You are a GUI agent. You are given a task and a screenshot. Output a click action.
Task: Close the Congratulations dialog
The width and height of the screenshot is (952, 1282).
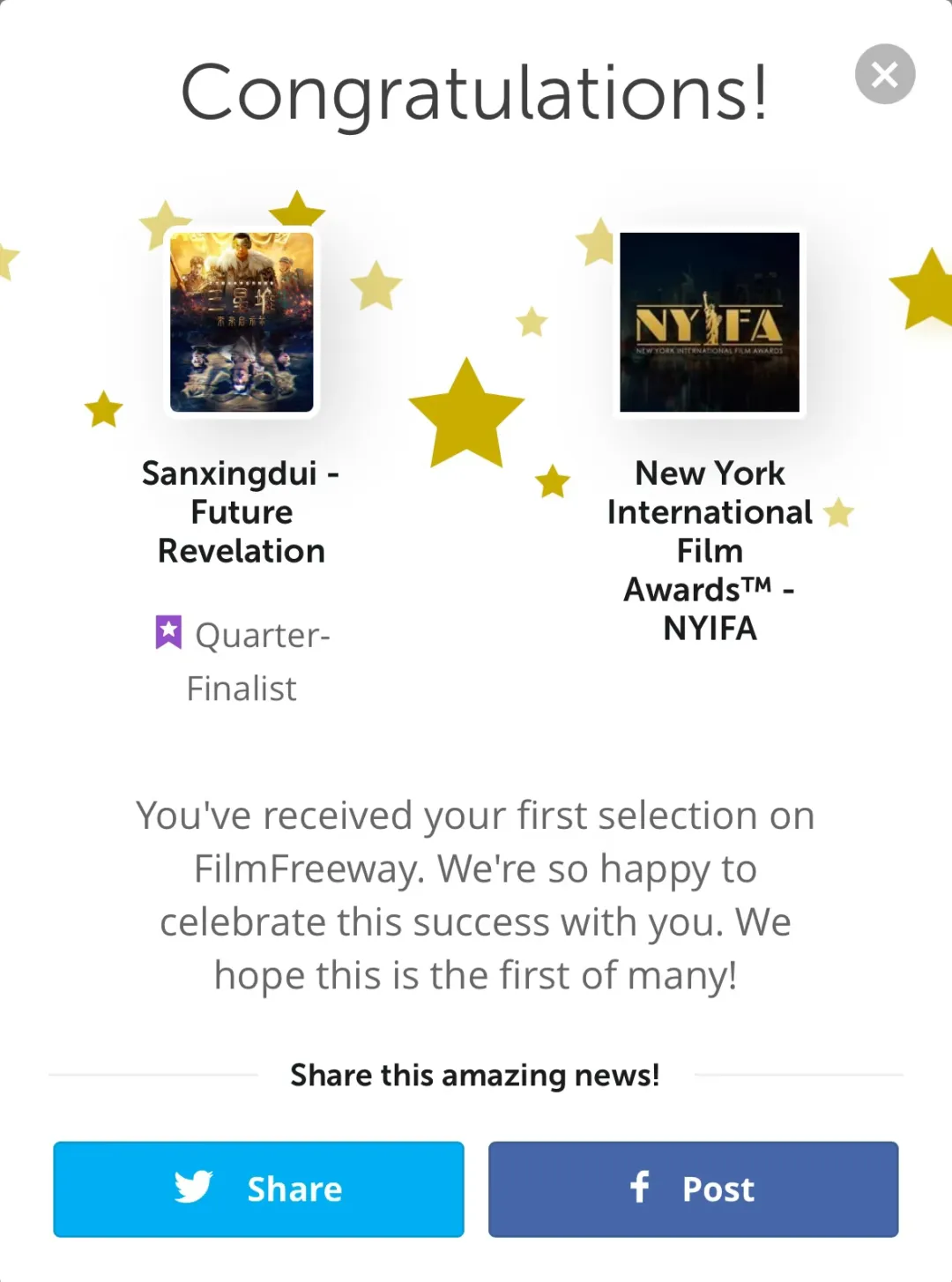pos(884,74)
